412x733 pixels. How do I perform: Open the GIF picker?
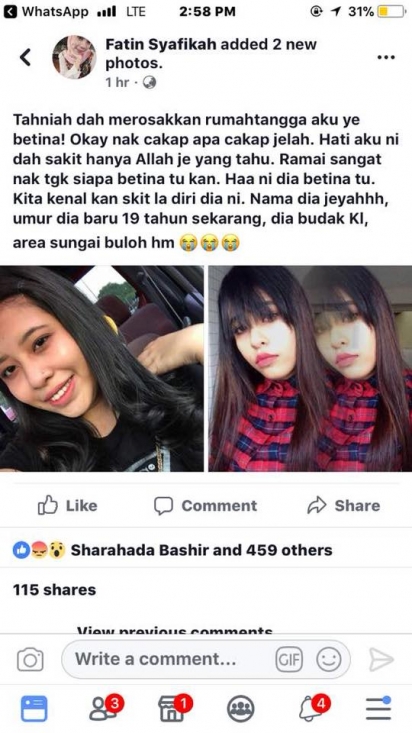click(x=289, y=660)
